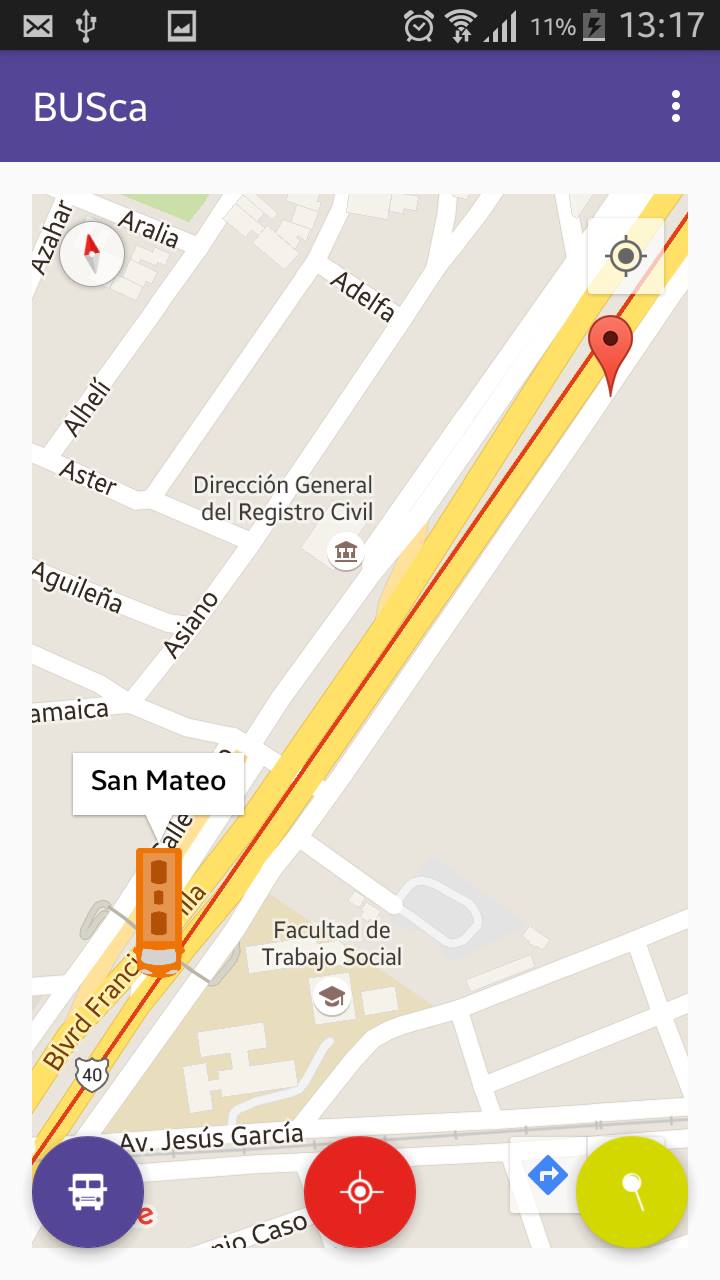Open the overflow menu in app bar
This screenshot has width=720, height=1280.
(x=677, y=106)
